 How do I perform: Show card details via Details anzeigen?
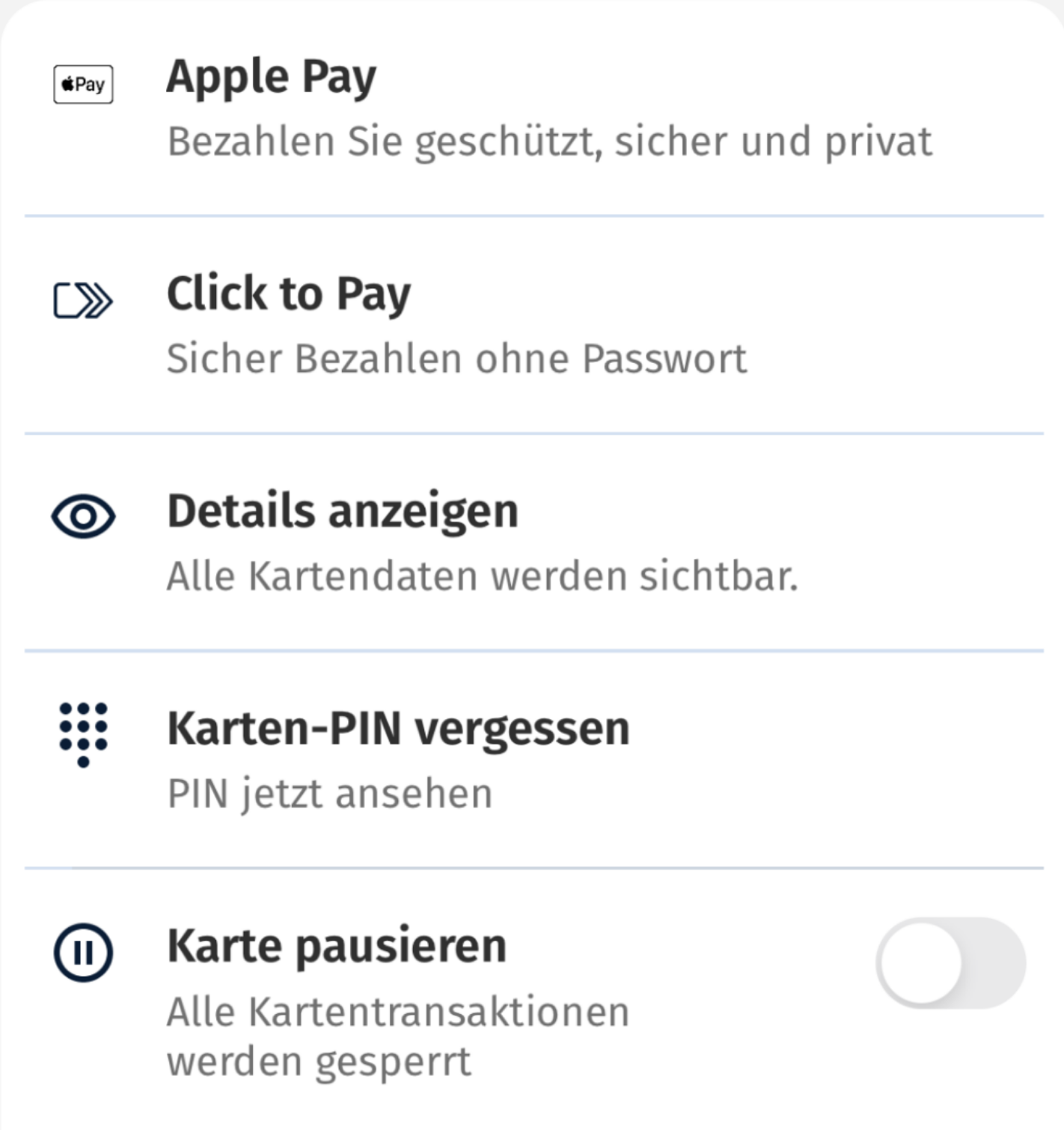click(343, 512)
